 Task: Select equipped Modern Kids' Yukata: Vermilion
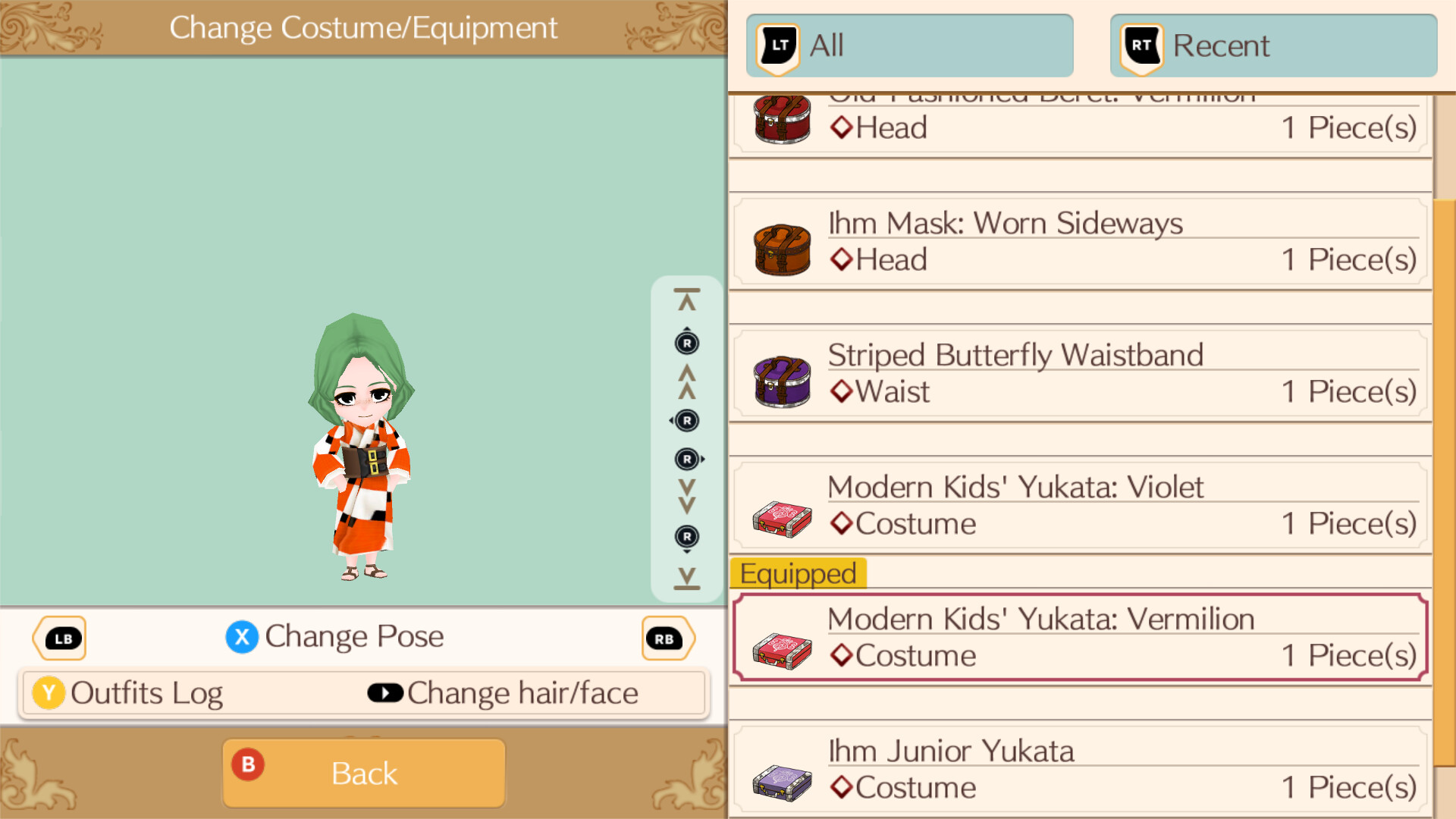pyautogui.click(x=1080, y=638)
